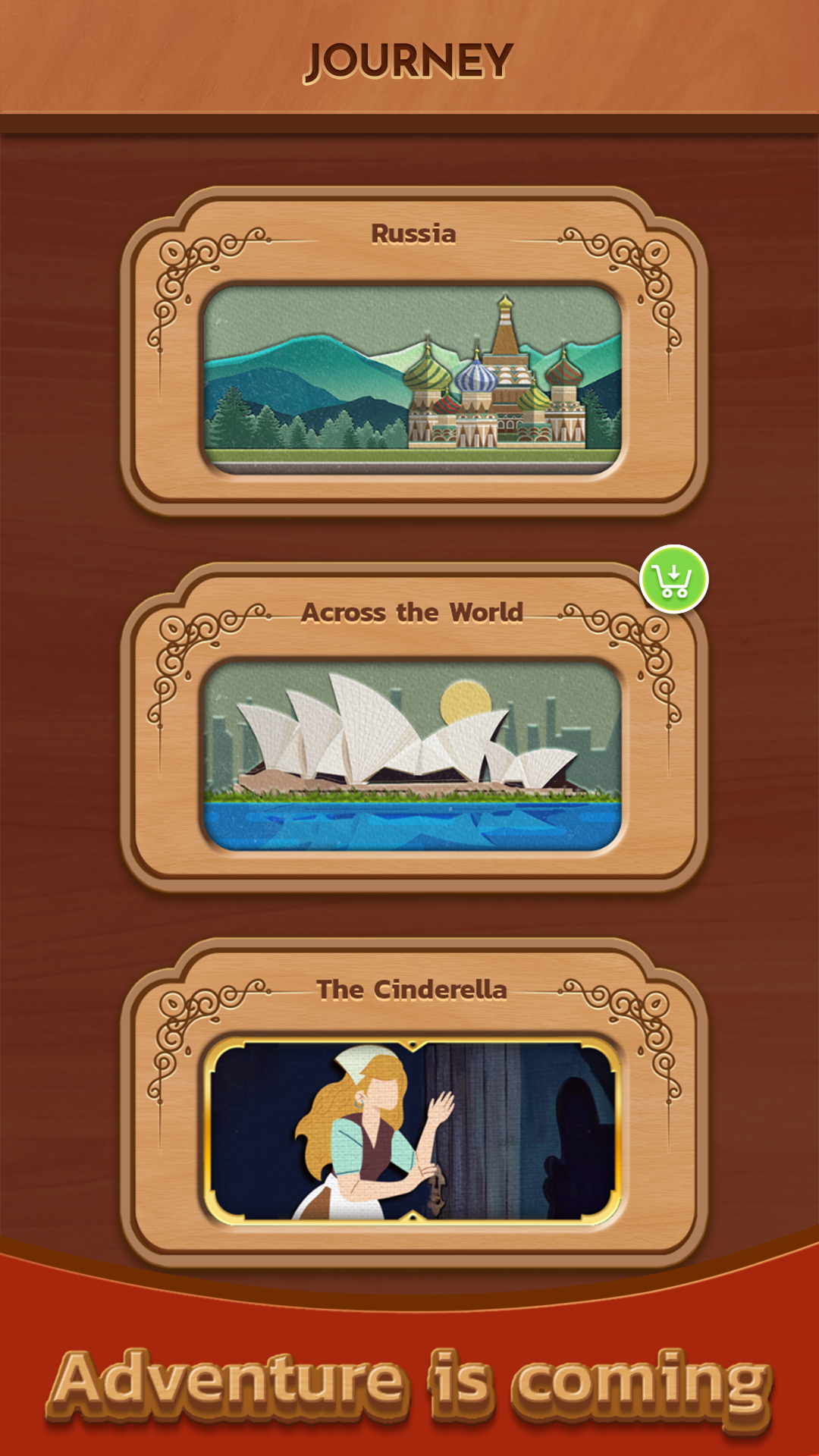Viewport: 819px width, 1456px height.
Task: Tap the Russia card title text
Action: coord(413,234)
